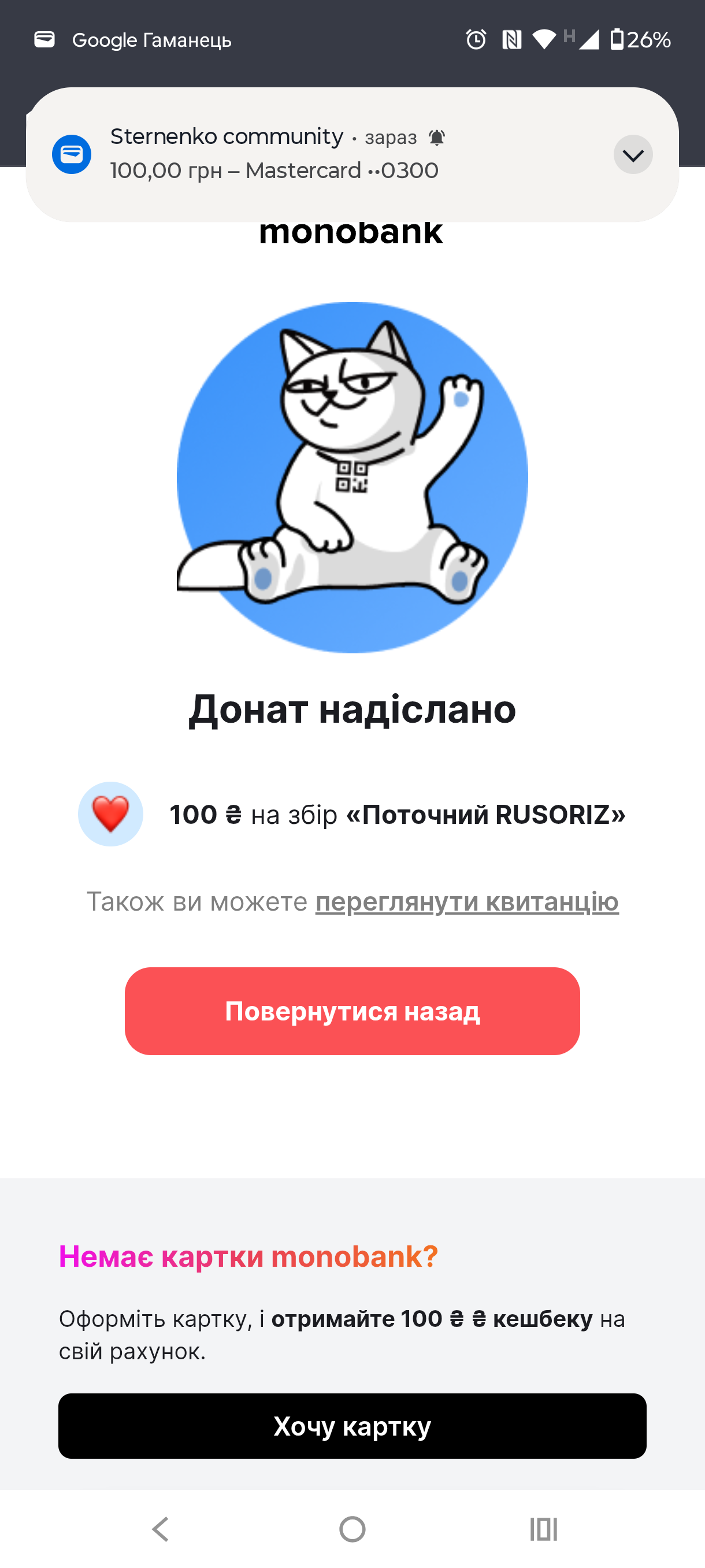Open the «переглянути квитанцію» receipt link
The image size is (705, 1568).
pyautogui.click(x=466, y=901)
